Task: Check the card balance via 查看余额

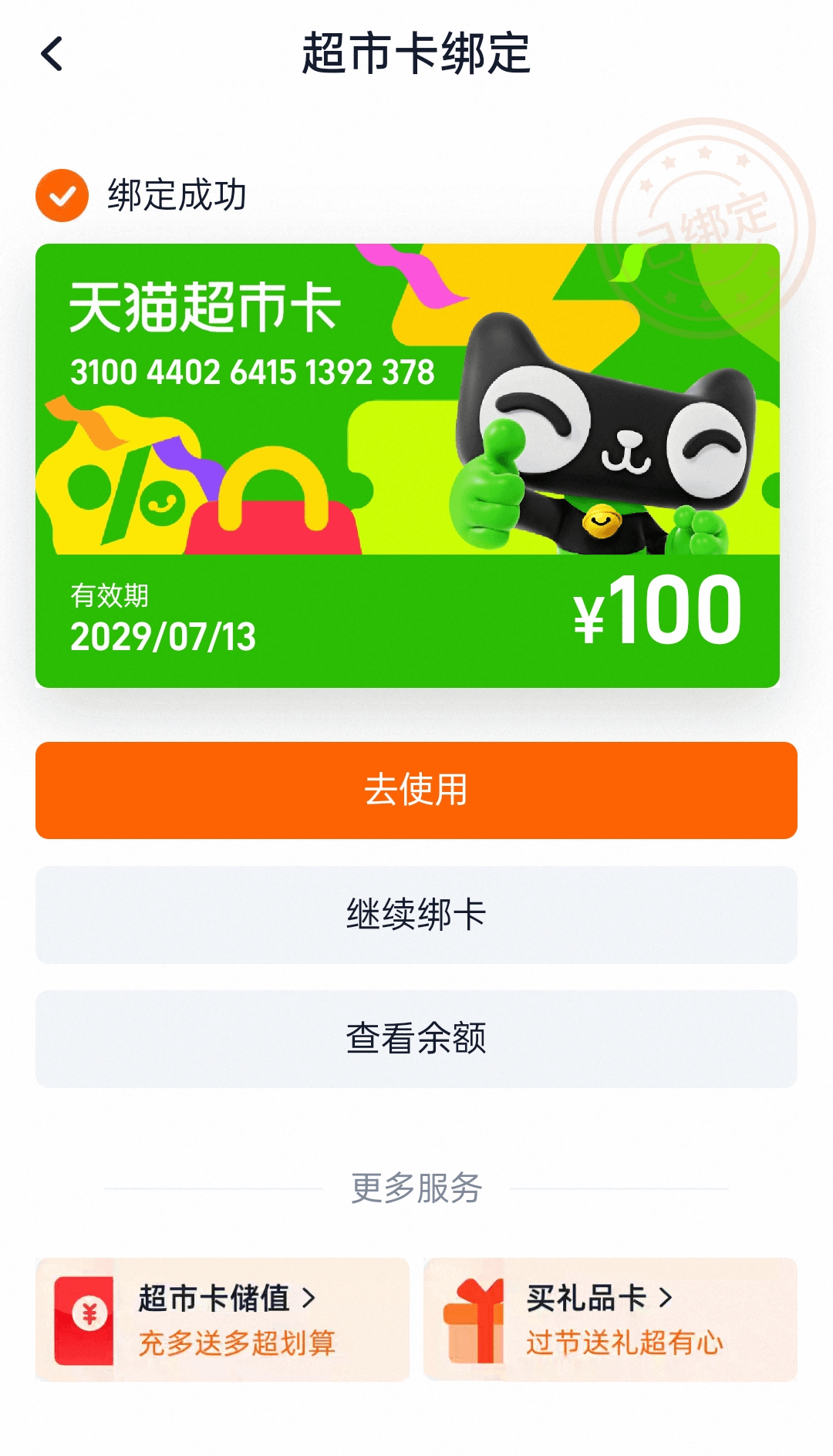Action: point(416,1039)
